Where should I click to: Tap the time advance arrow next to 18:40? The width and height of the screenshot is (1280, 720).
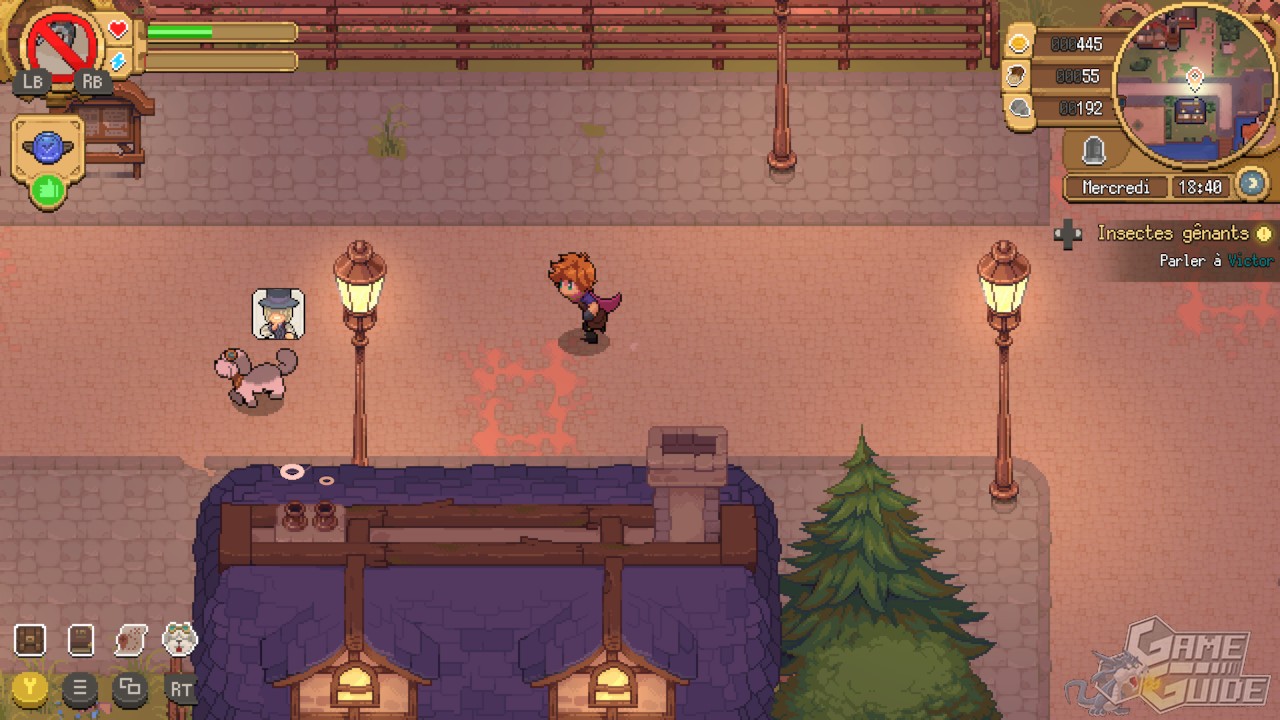pos(1251,184)
